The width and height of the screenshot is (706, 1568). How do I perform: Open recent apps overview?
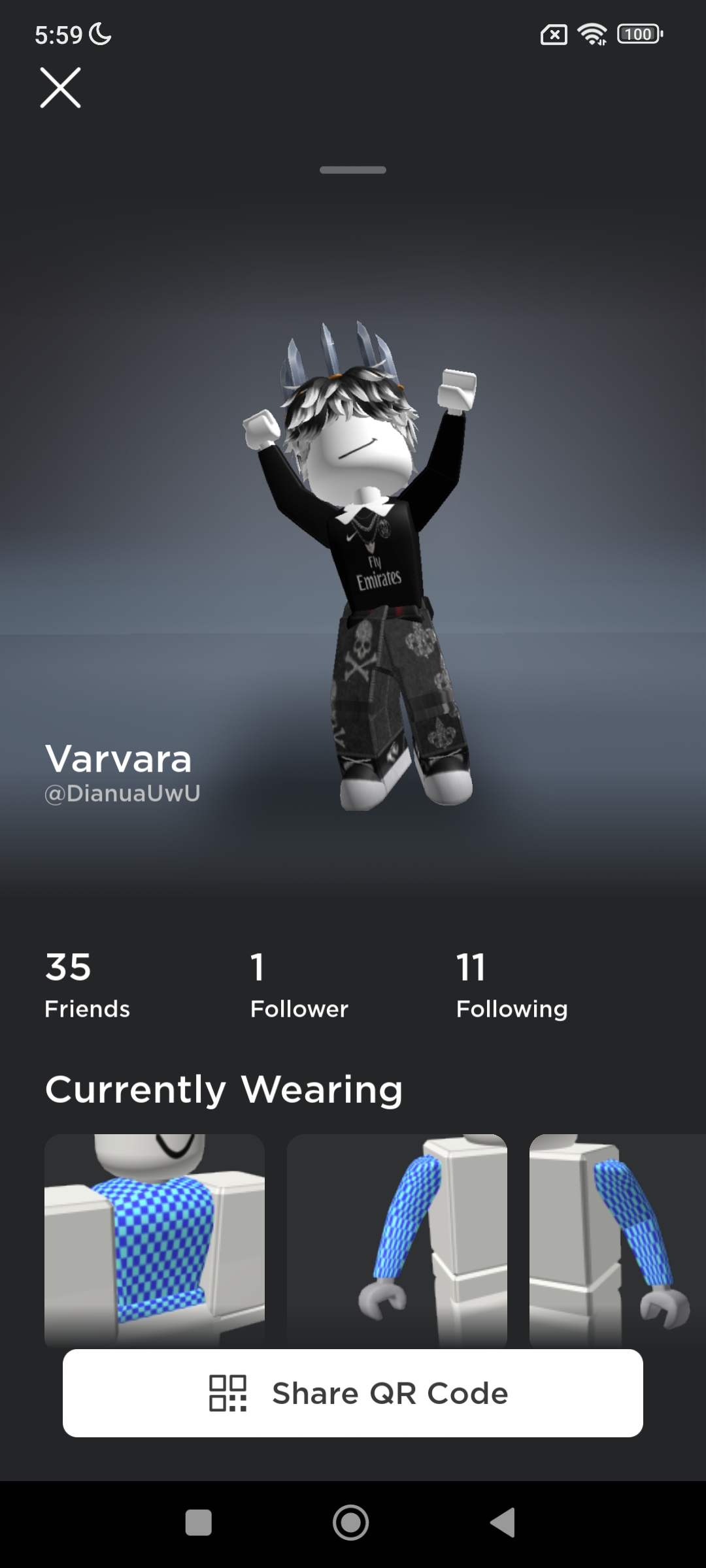[199, 1523]
